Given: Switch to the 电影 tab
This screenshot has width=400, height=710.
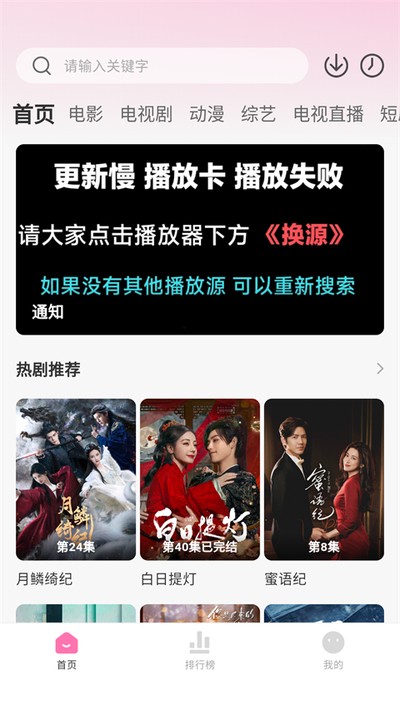Looking at the screenshot, I should tap(86, 114).
